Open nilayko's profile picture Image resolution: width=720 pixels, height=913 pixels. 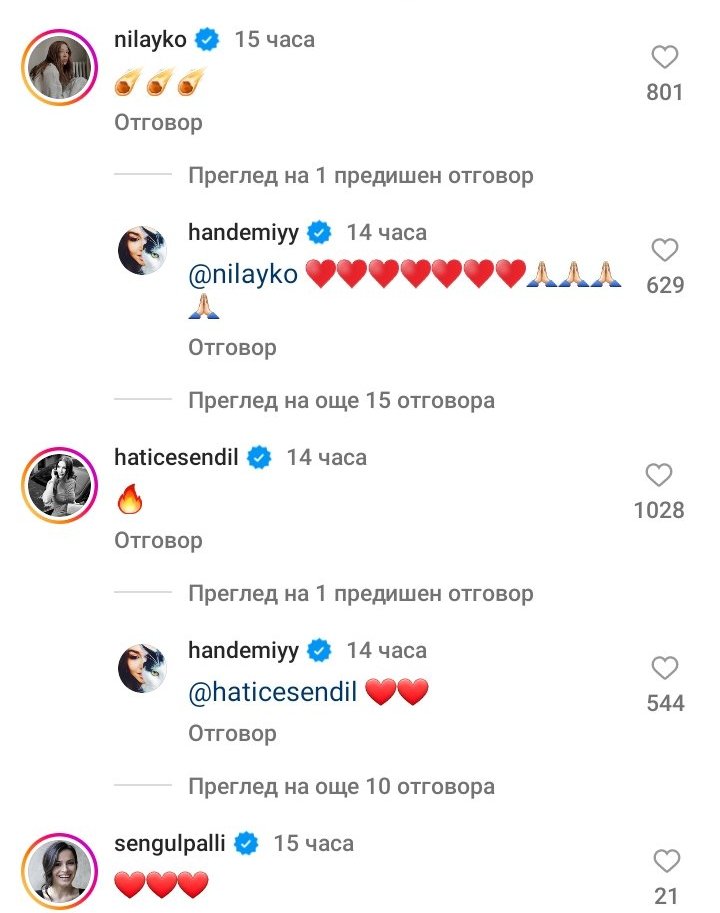point(59,68)
